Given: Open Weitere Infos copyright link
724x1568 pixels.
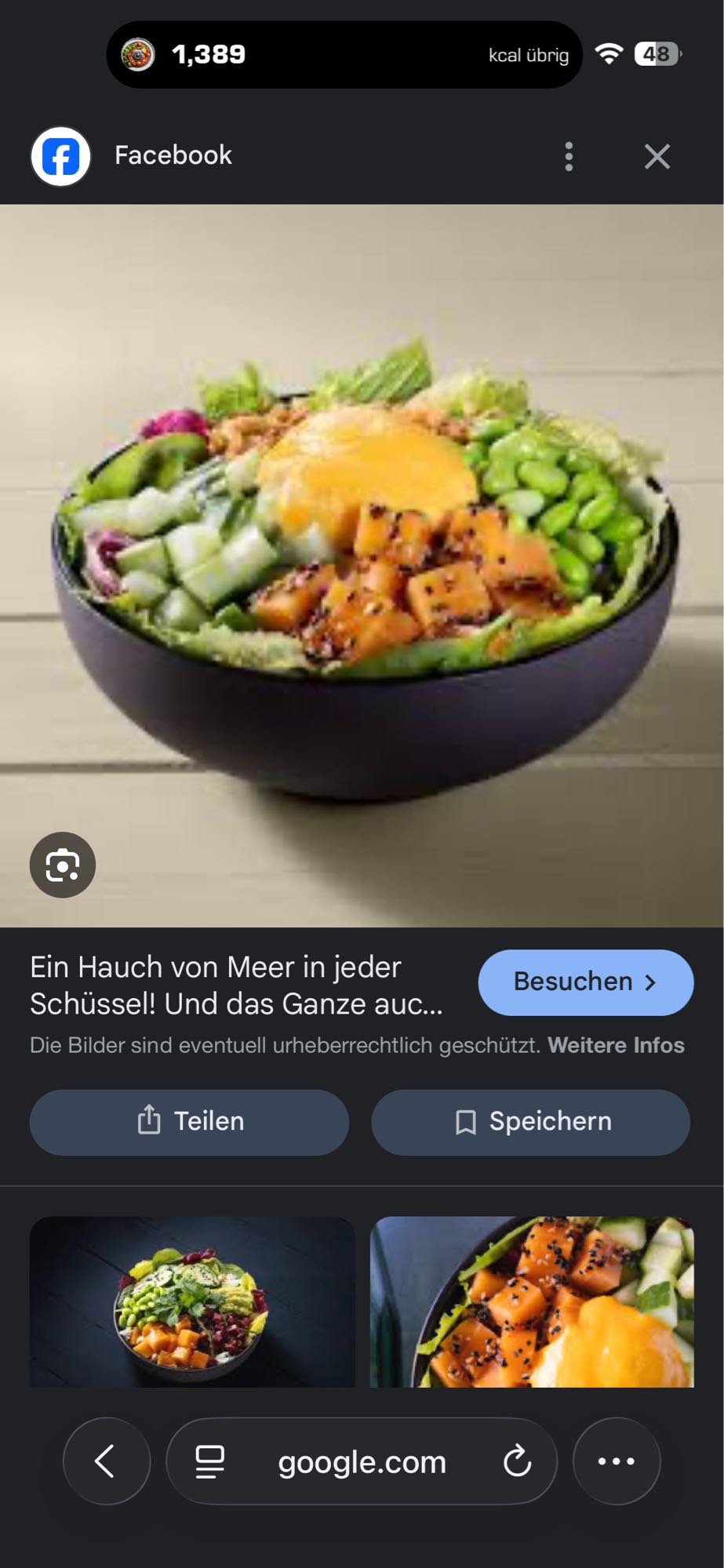Looking at the screenshot, I should tap(616, 1045).
